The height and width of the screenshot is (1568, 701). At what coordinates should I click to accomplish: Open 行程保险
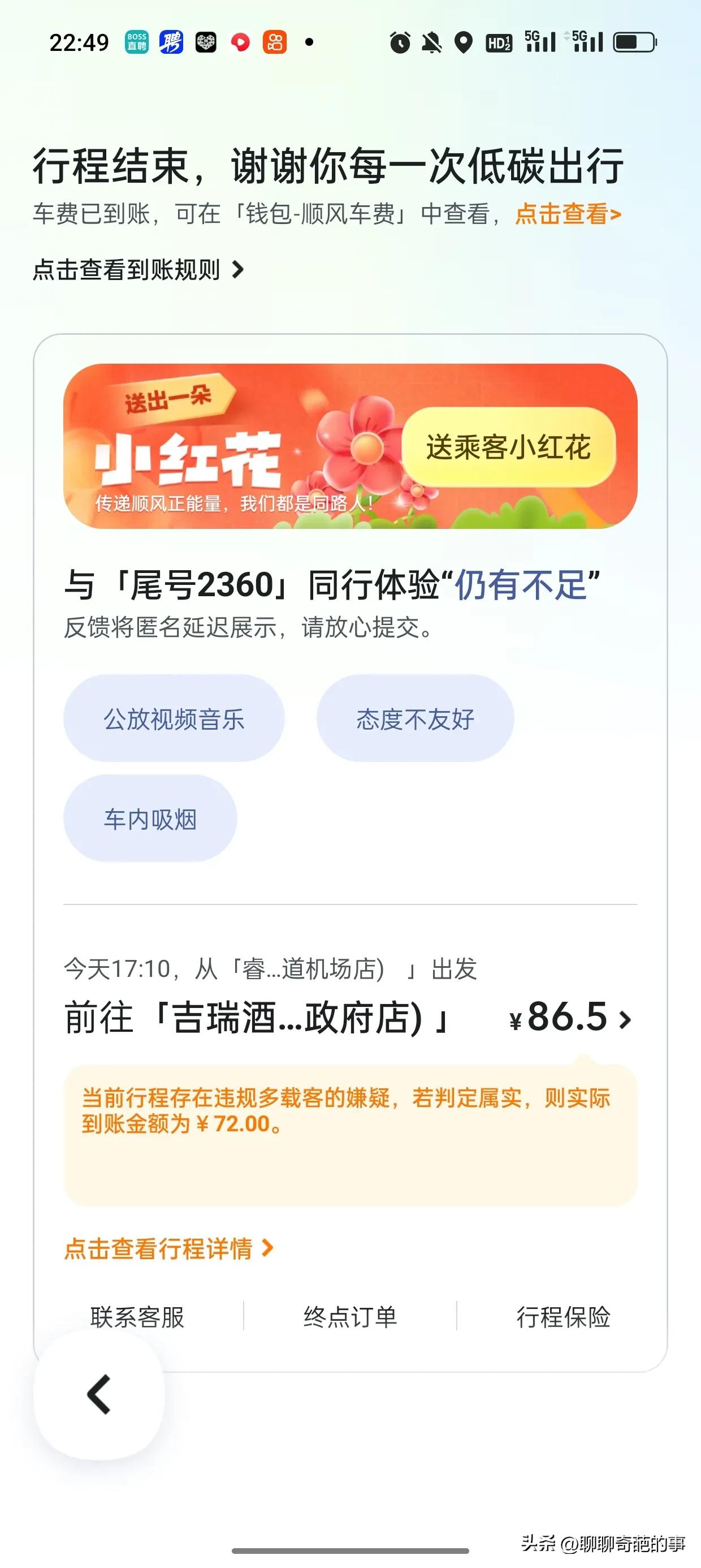pyautogui.click(x=564, y=1317)
